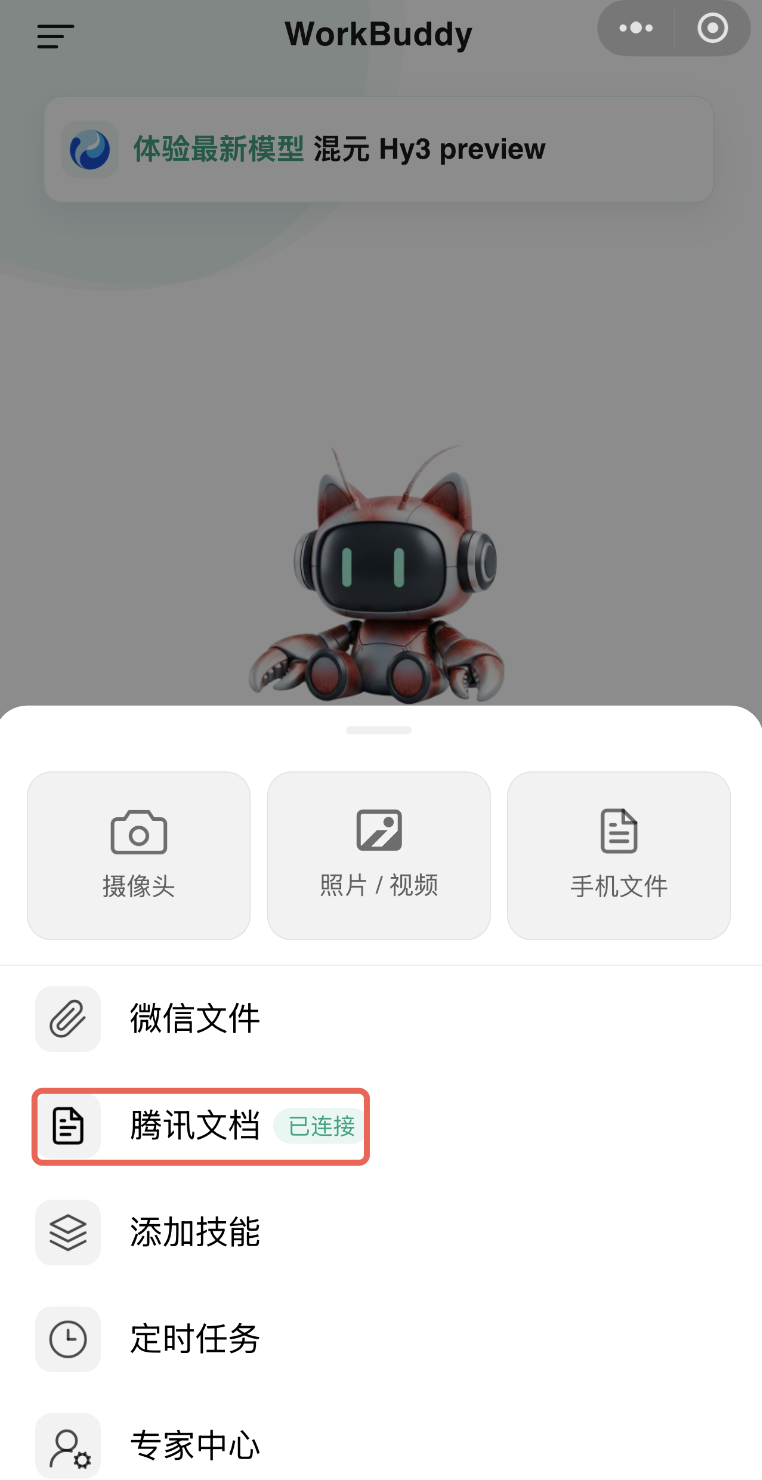Open 微信文件 attachment option
This screenshot has height=1480, width=762.
pos(195,1019)
